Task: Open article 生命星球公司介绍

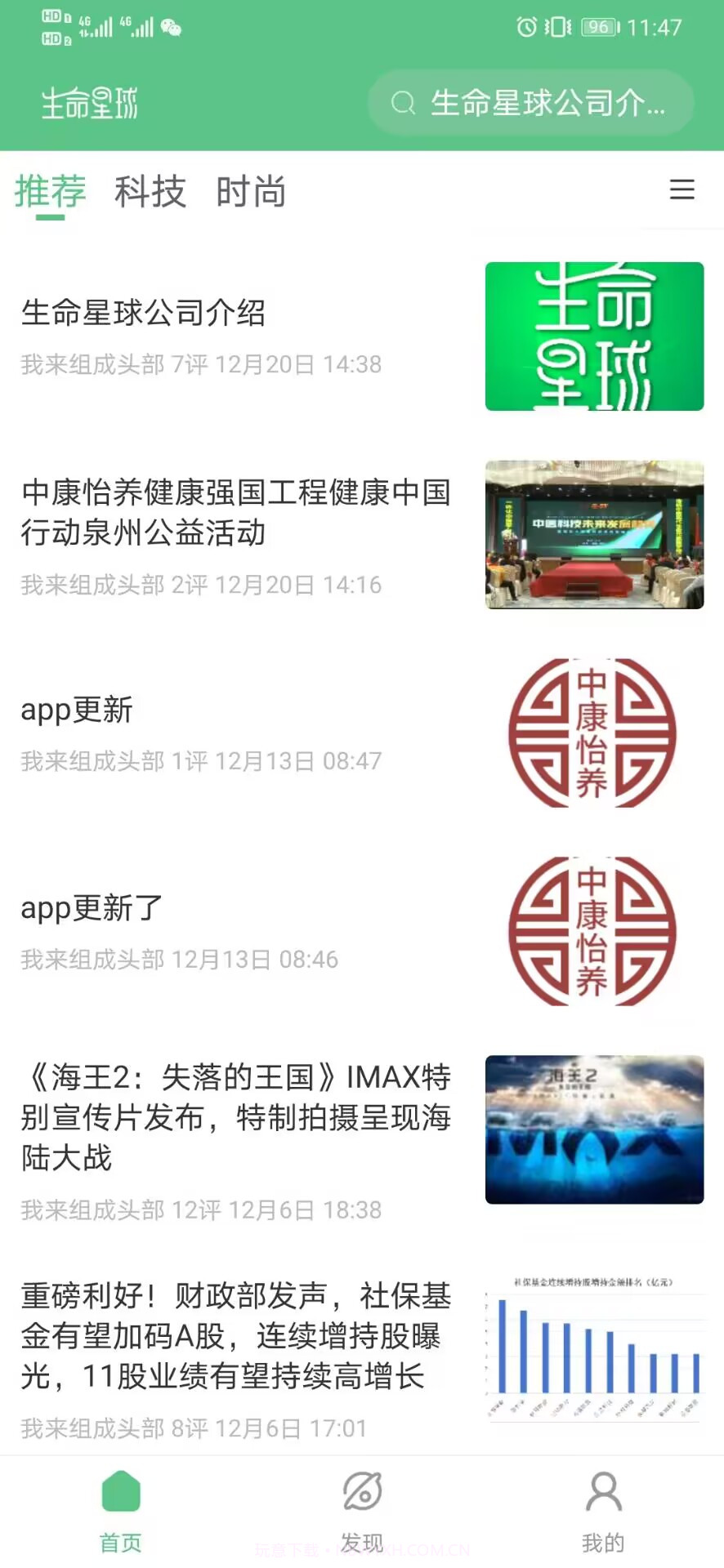Action: (145, 312)
